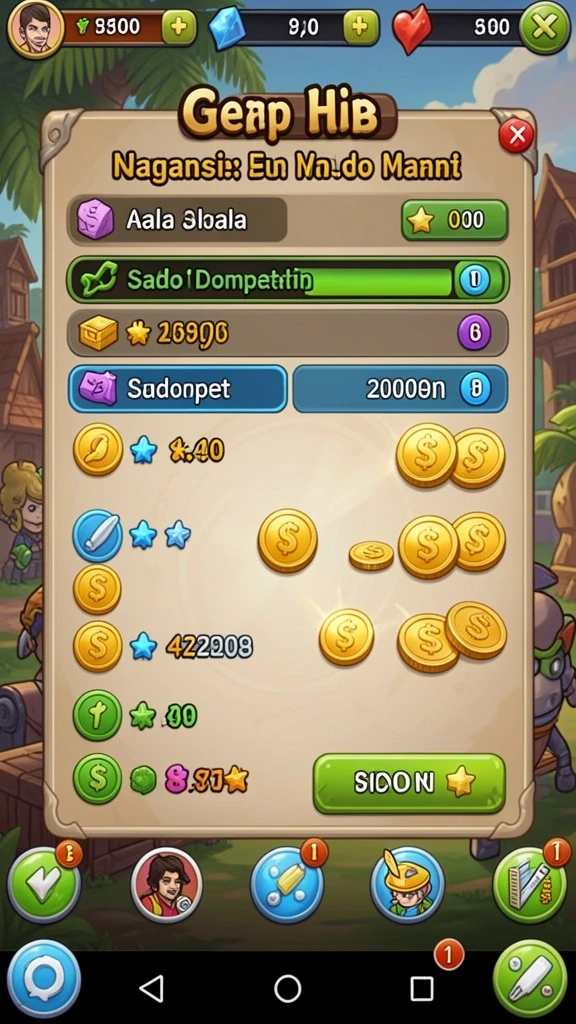Open the player avatar profile
Image resolution: width=576 pixels, height=1024 pixels.
point(35,27)
